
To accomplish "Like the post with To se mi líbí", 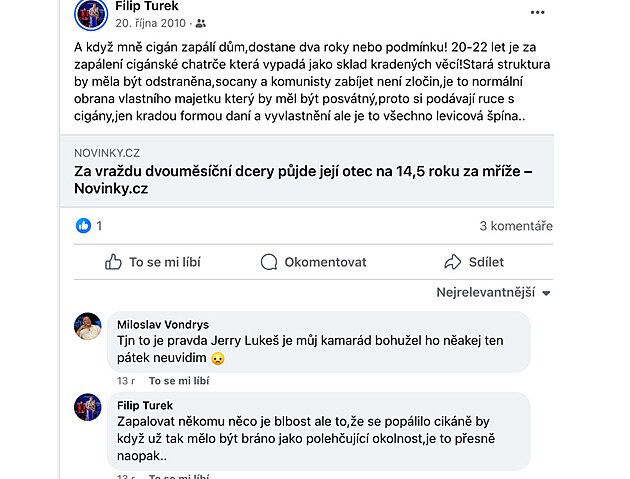I will pyautogui.click(x=153, y=262).
